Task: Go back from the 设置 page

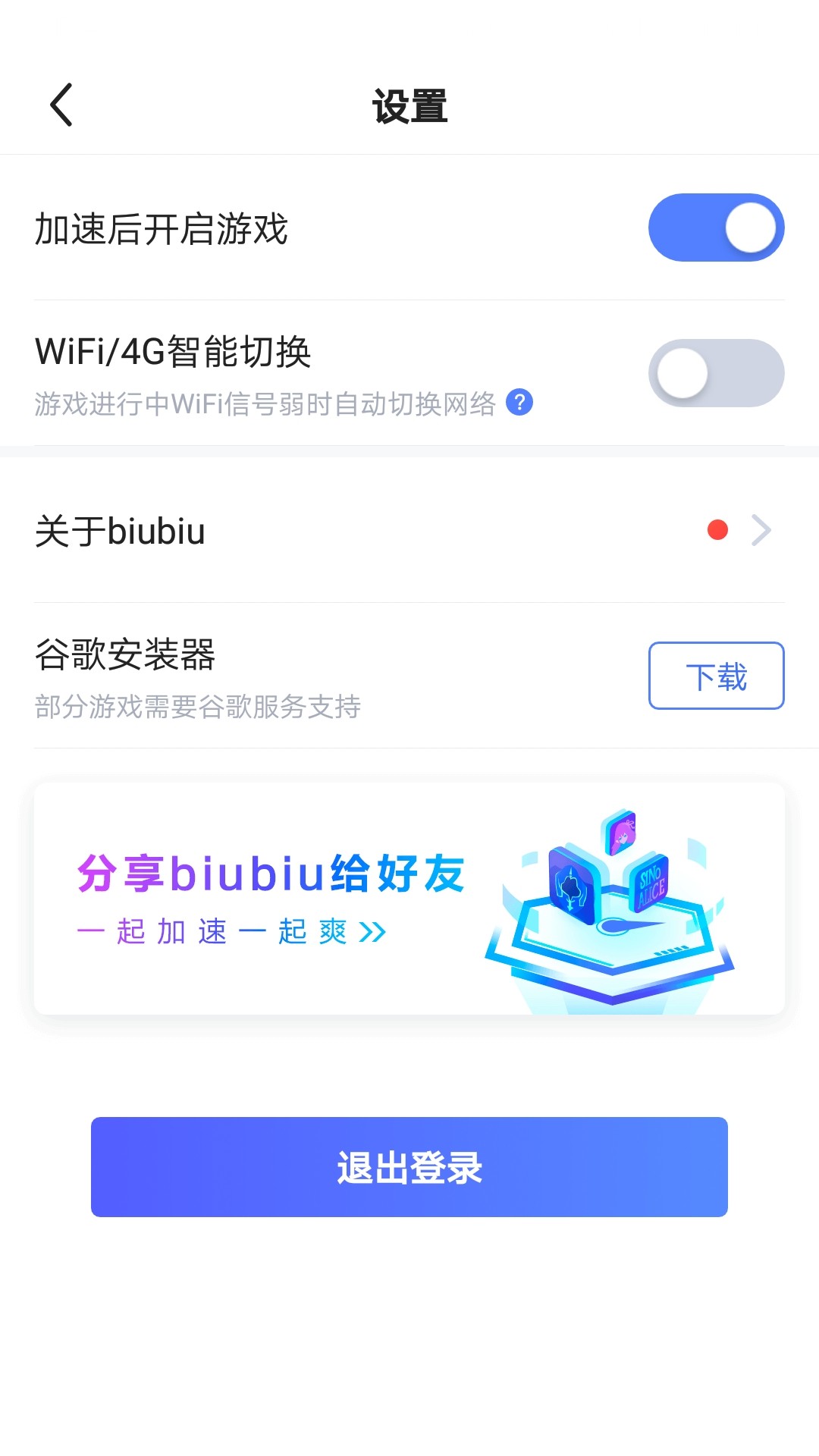Action: 61,105
